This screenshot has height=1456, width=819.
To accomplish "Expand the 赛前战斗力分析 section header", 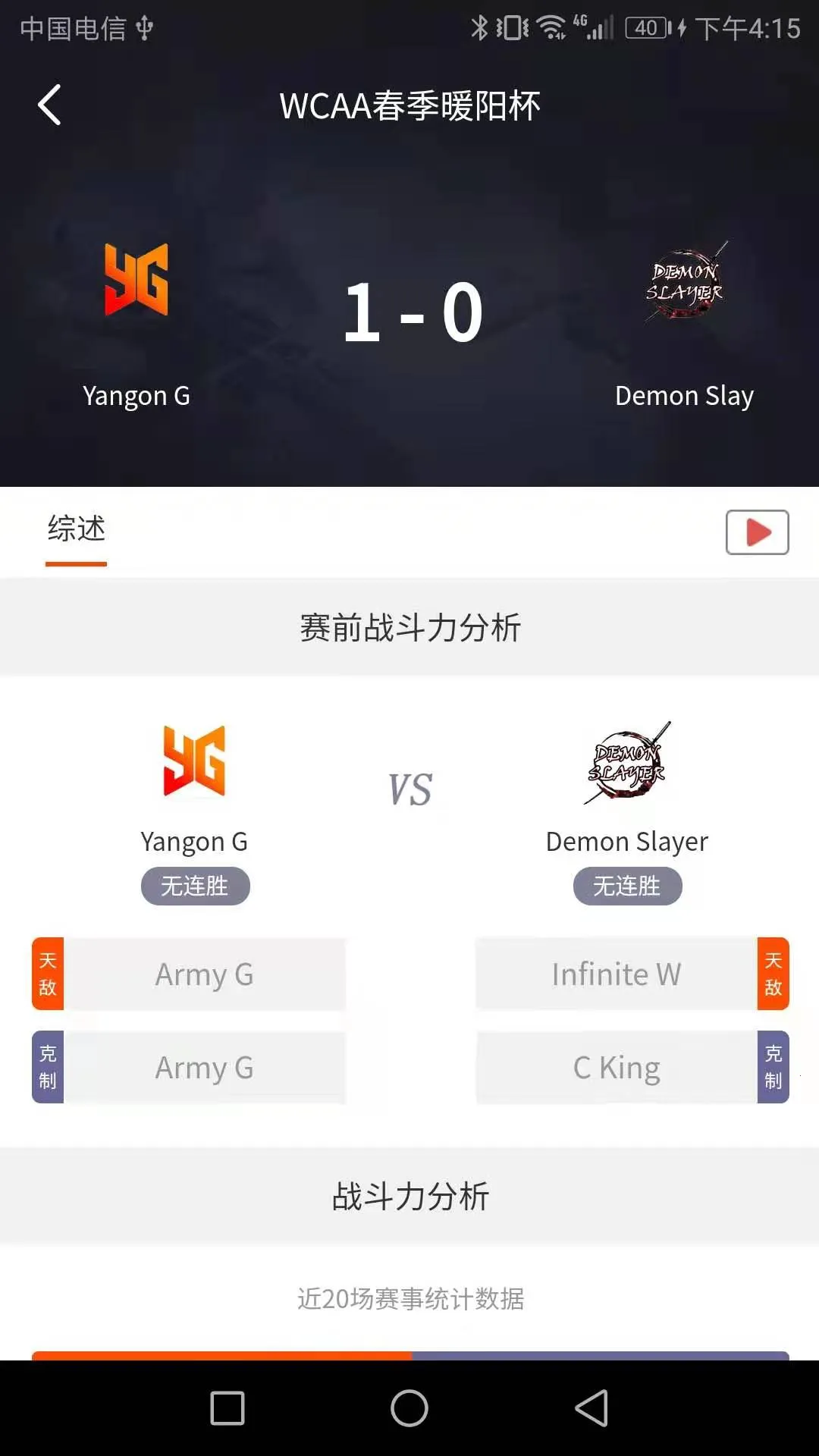I will pos(409,626).
